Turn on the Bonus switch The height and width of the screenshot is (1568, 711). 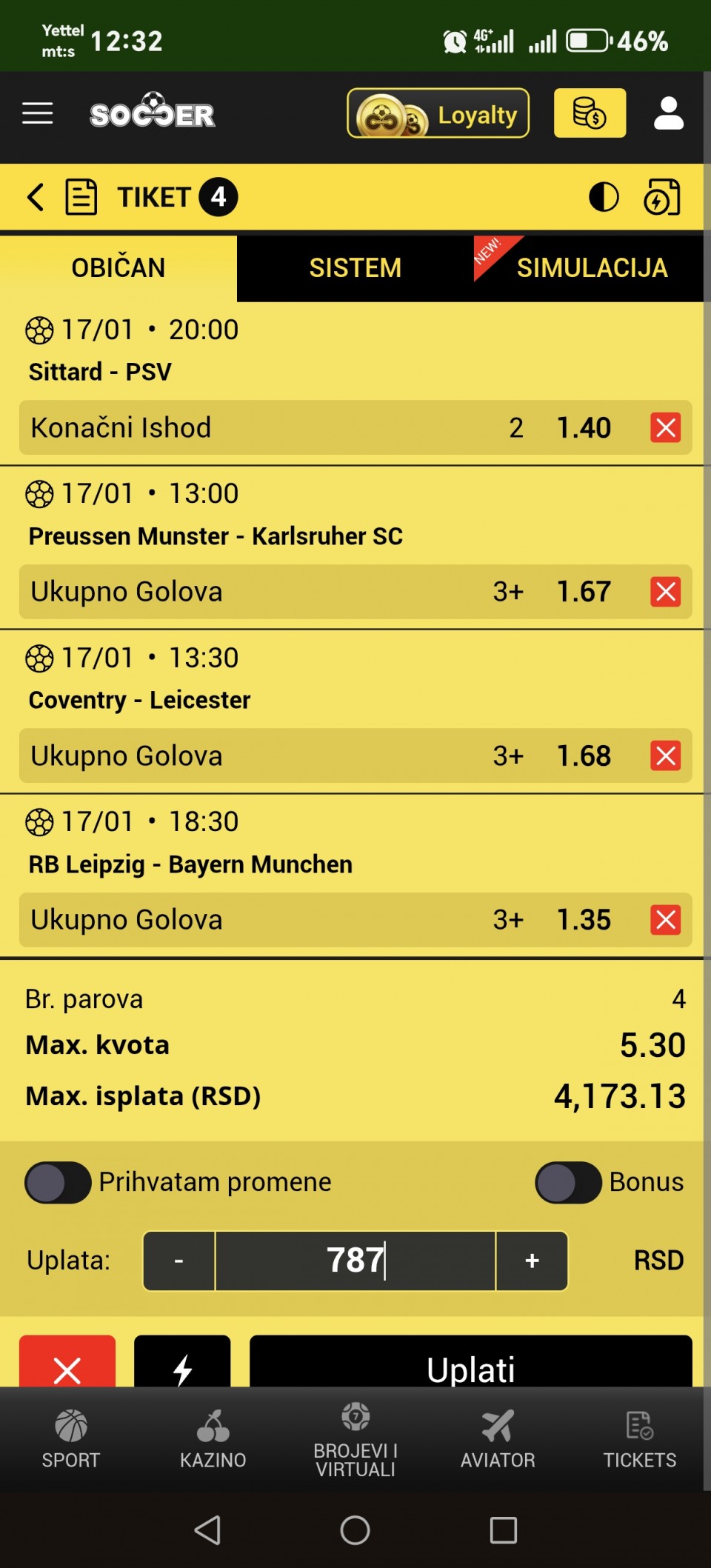[x=568, y=1182]
